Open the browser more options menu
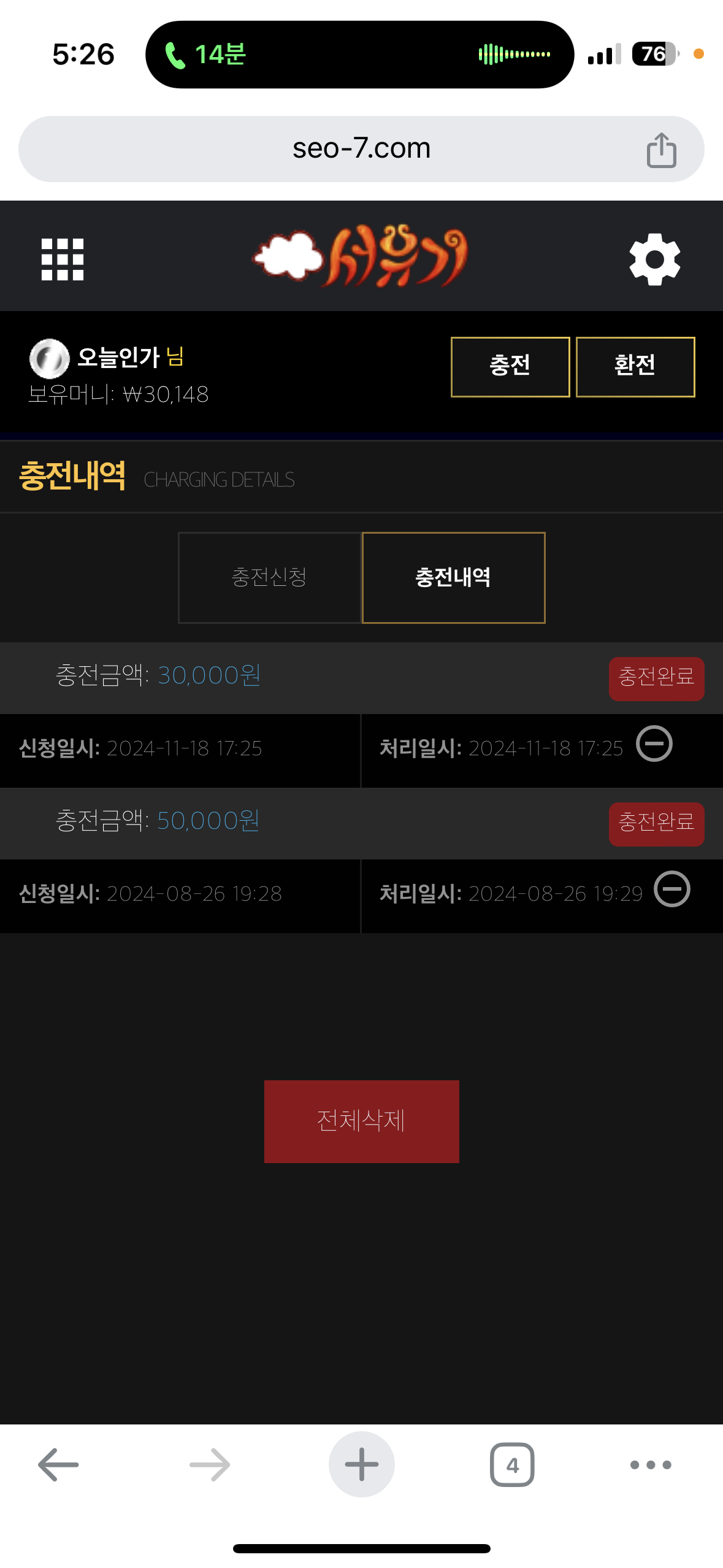Viewport: 723px width, 1568px height. point(651,1464)
